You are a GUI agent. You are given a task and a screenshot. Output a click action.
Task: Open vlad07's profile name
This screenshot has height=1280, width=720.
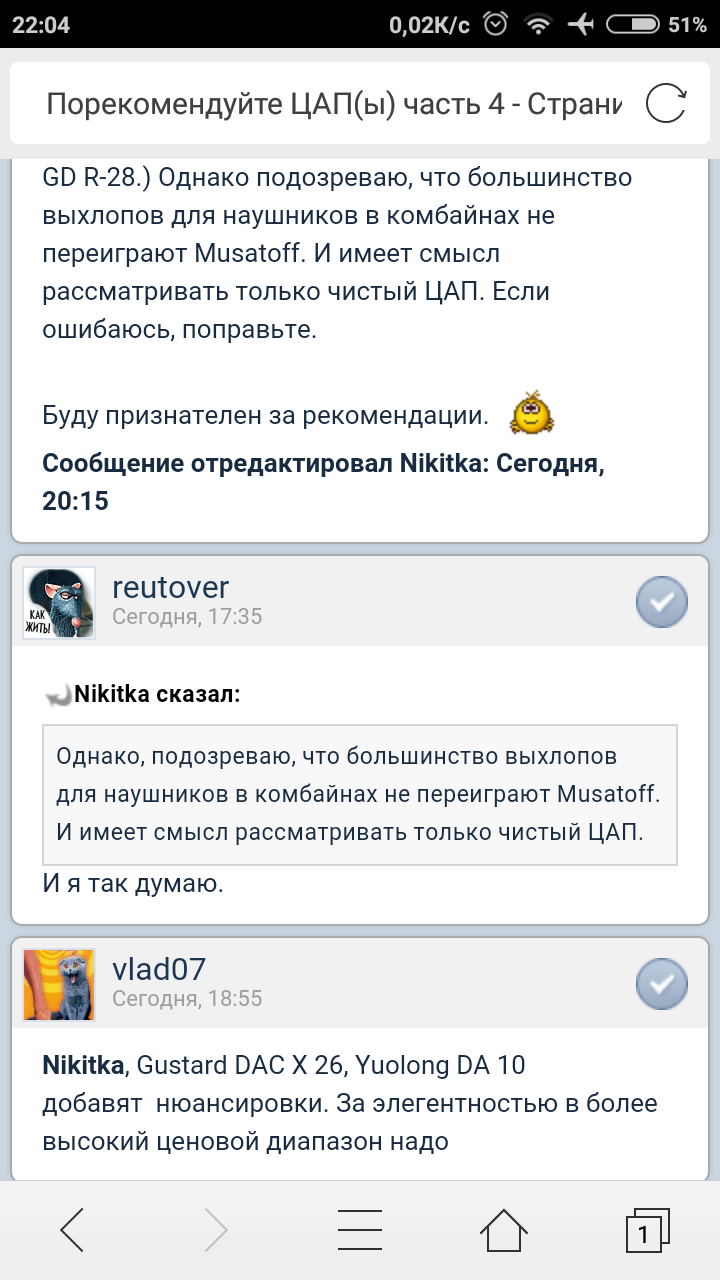pos(159,968)
